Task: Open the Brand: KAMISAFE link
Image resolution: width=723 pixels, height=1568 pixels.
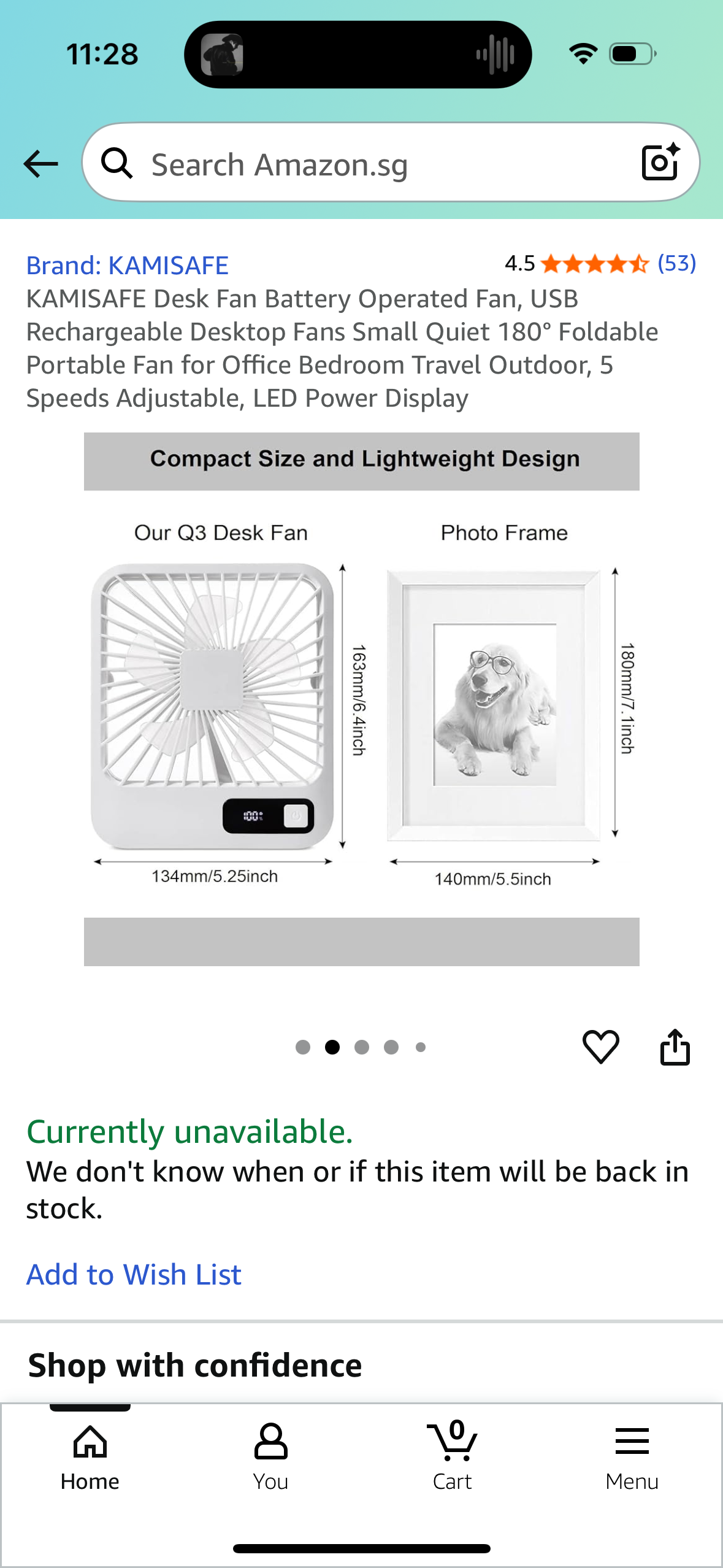Action: pos(127,266)
